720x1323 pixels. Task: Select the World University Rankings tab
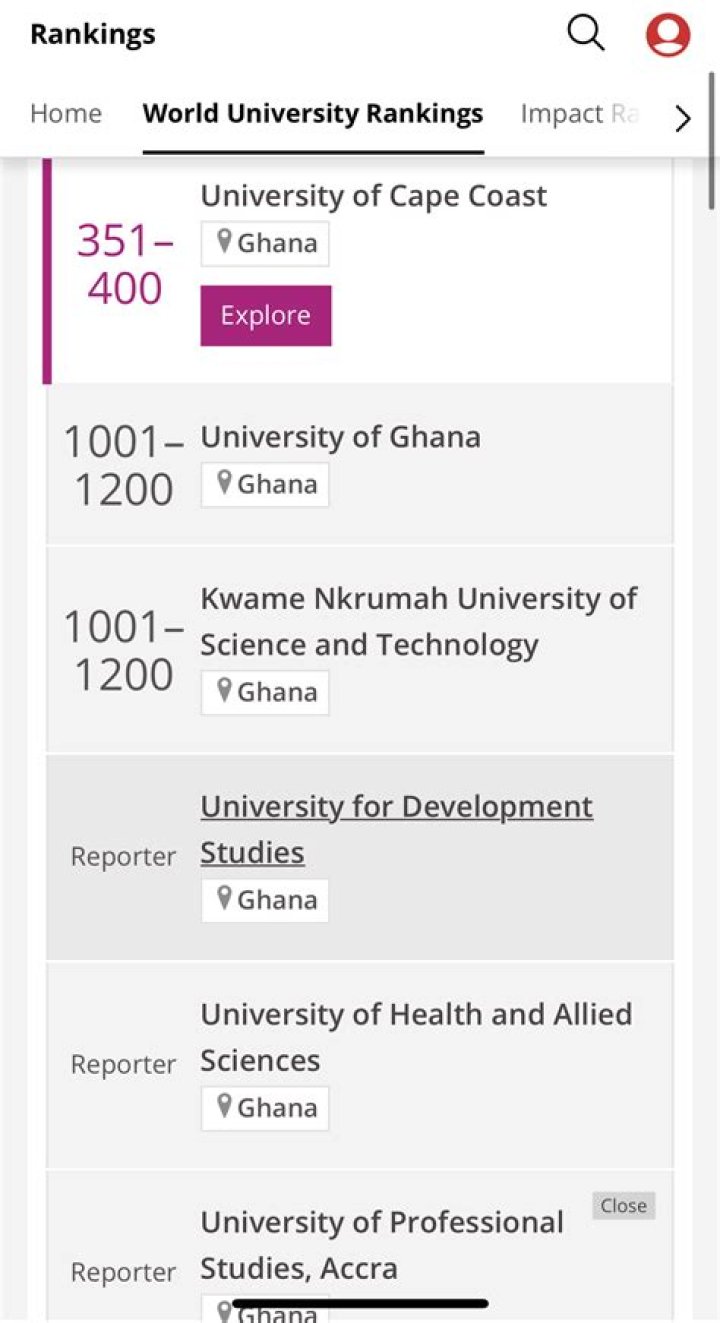click(x=313, y=114)
